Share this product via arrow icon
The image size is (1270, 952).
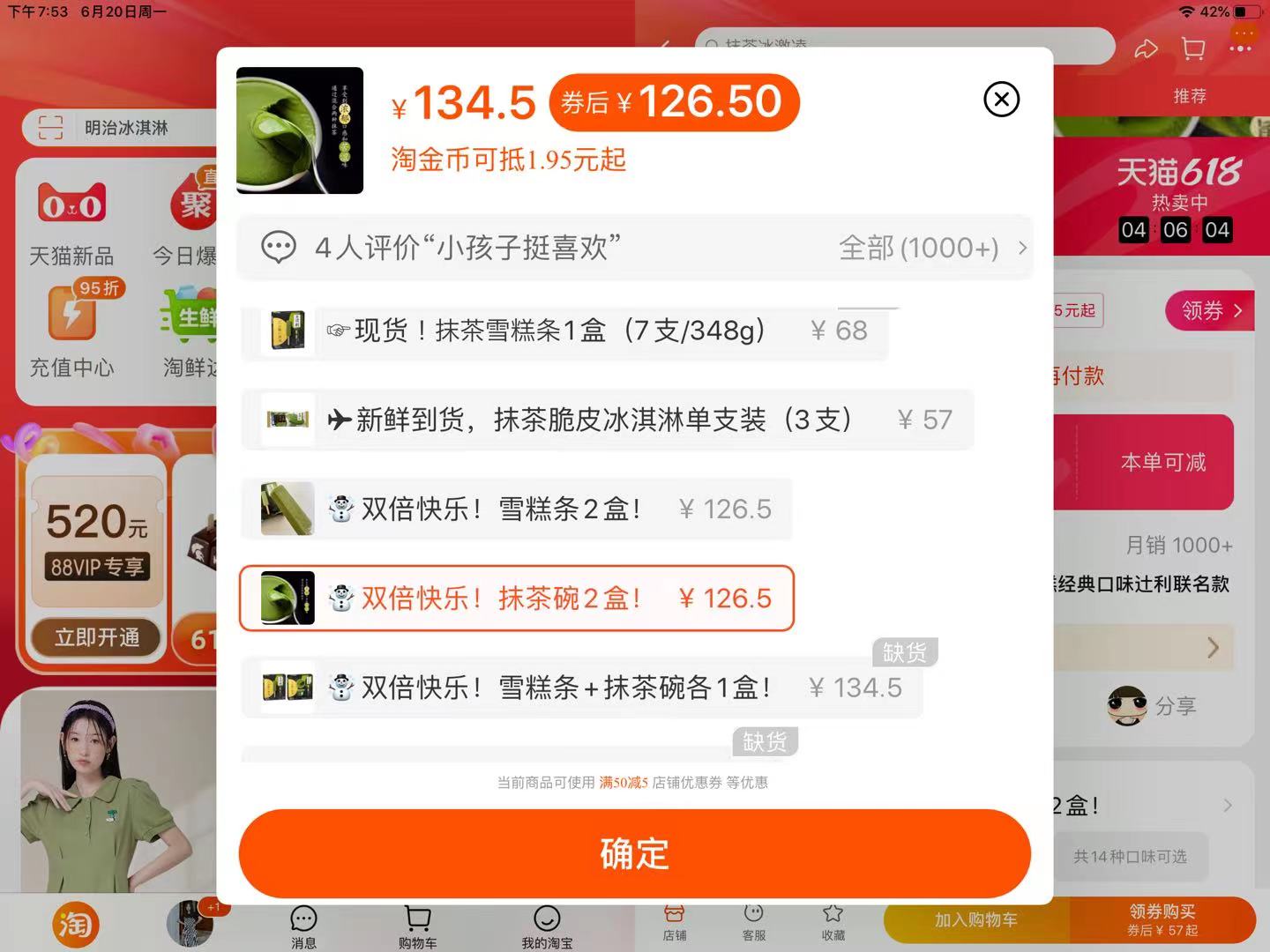tap(1146, 49)
